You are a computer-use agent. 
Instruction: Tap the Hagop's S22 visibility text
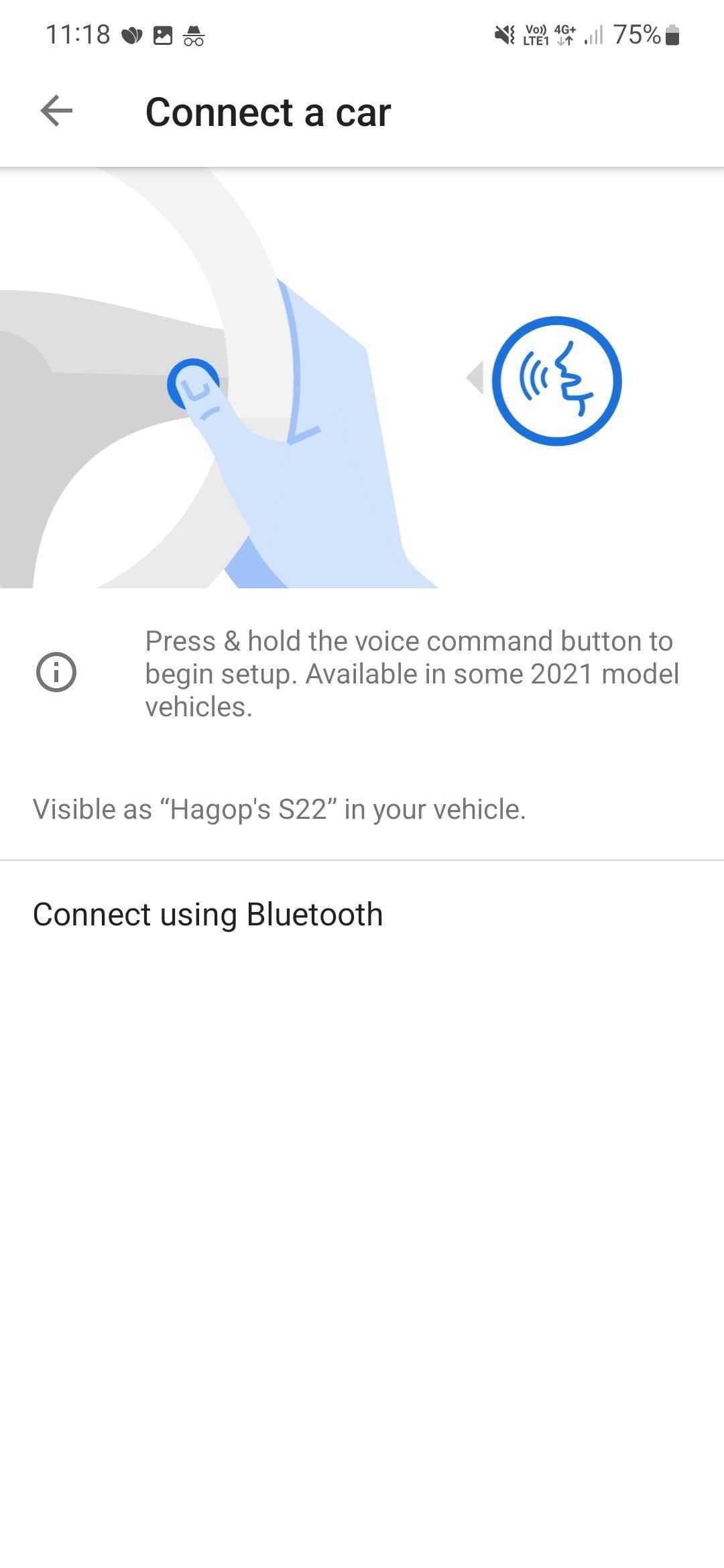[280, 808]
